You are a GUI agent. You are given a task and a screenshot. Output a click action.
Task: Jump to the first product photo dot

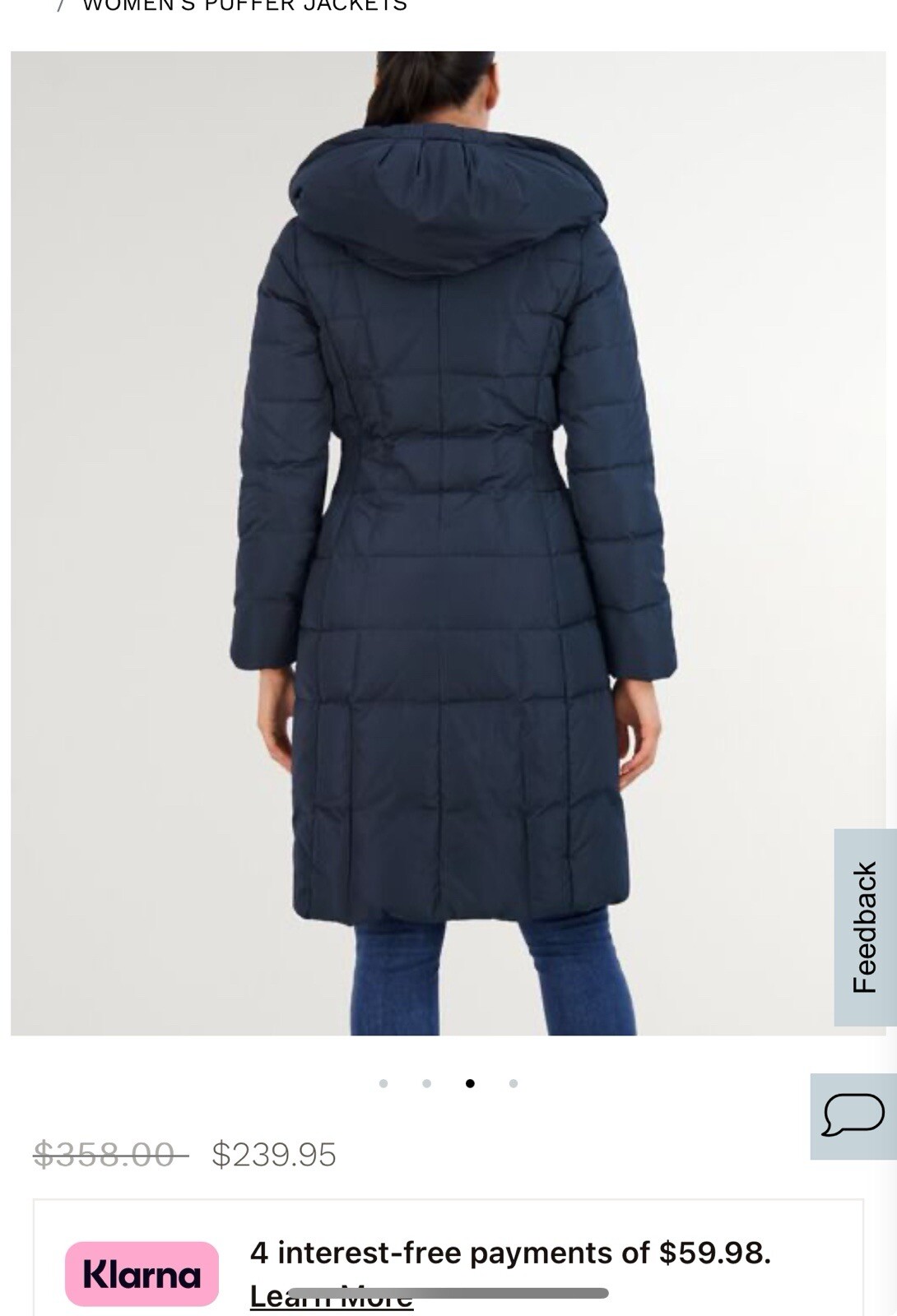click(383, 1083)
